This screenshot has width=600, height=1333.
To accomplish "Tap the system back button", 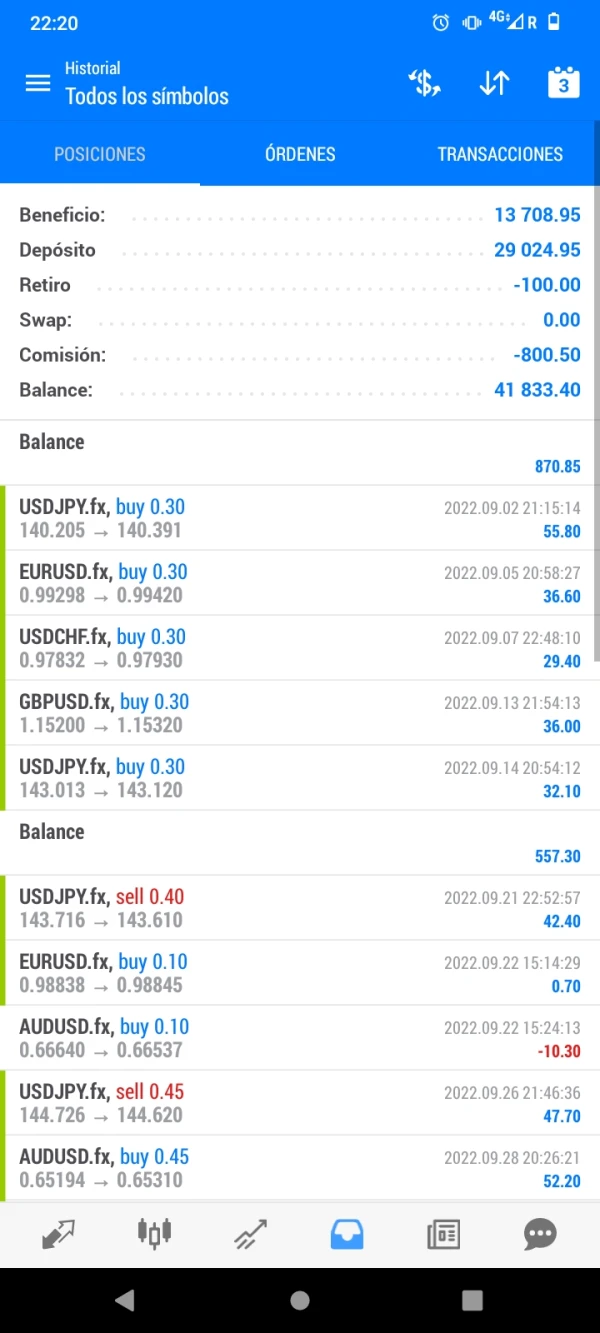I will 125,1300.
